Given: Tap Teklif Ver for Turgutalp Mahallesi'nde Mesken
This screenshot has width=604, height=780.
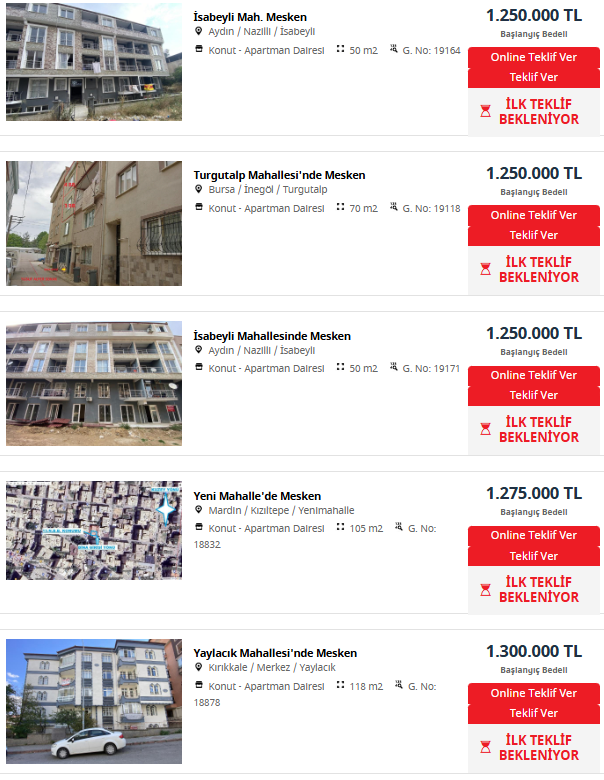Looking at the screenshot, I should (533, 235).
